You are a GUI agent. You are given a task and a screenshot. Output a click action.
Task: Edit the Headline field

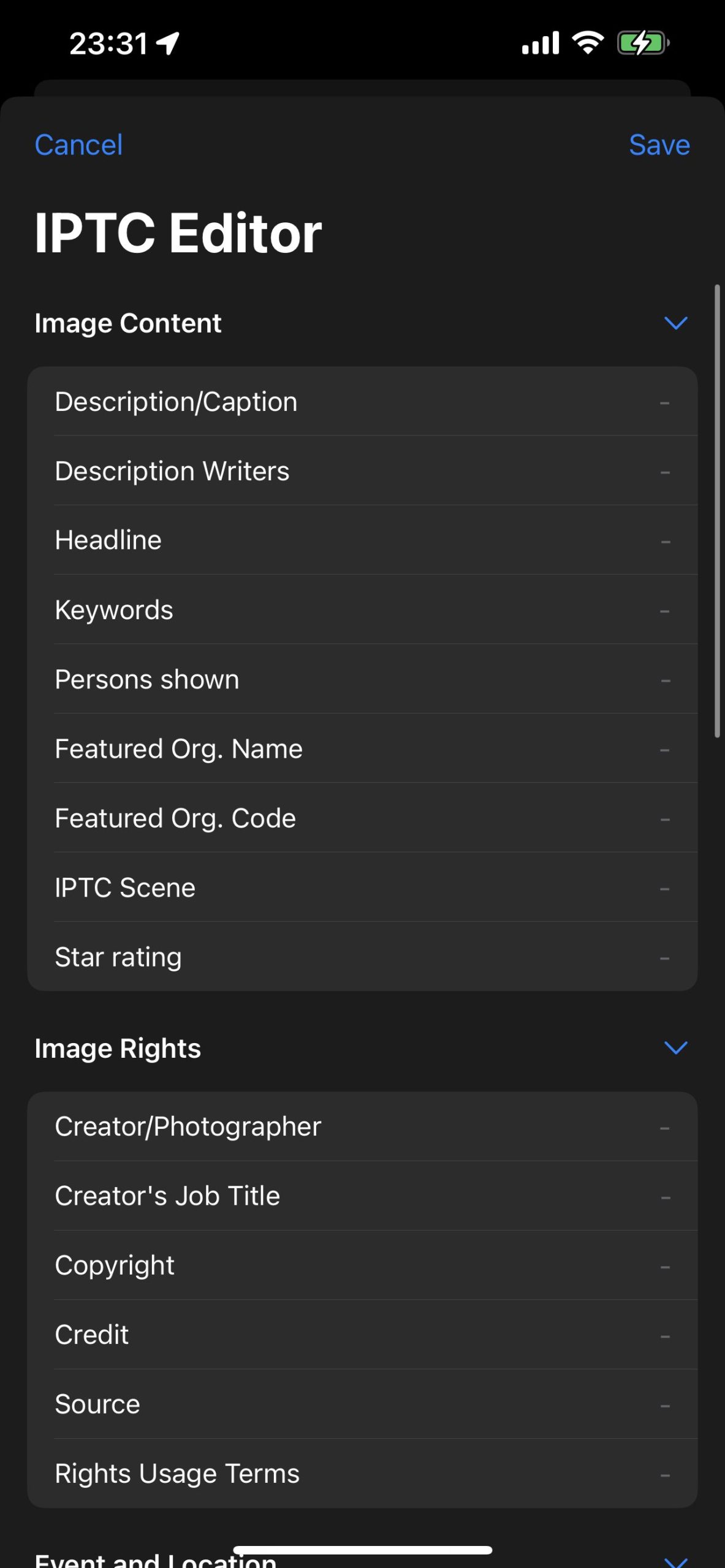point(362,540)
